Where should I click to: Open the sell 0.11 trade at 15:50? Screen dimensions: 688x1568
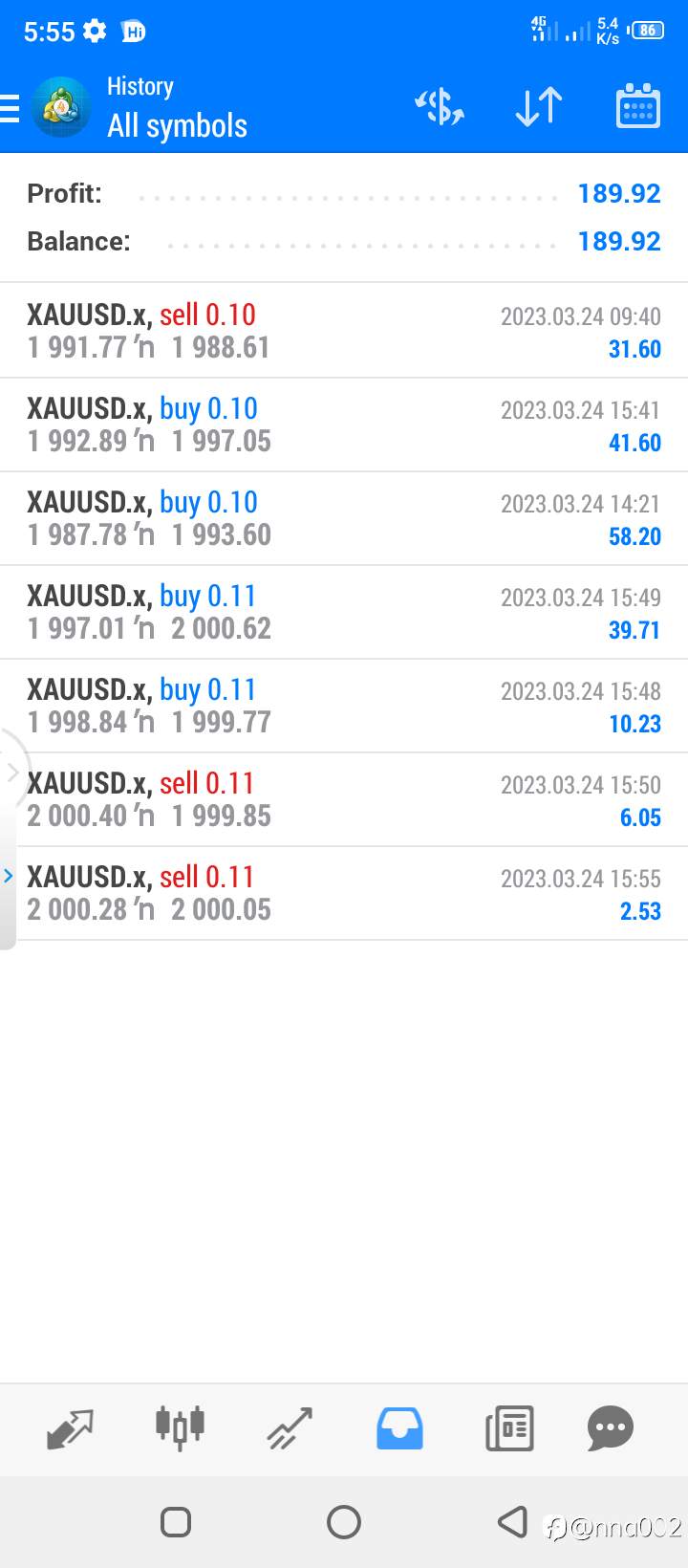tap(344, 799)
